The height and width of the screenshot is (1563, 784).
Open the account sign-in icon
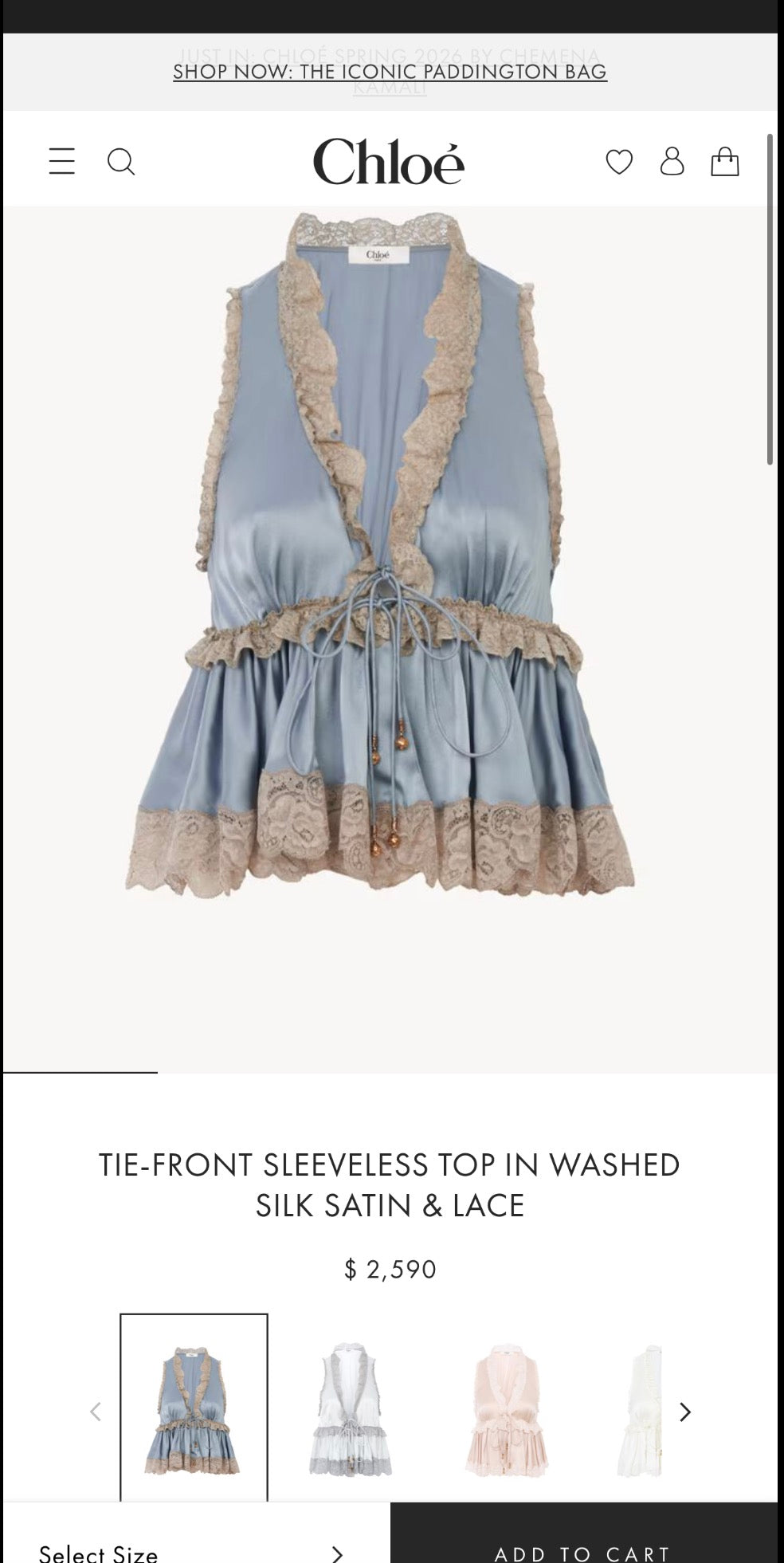(x=672, y=162)
